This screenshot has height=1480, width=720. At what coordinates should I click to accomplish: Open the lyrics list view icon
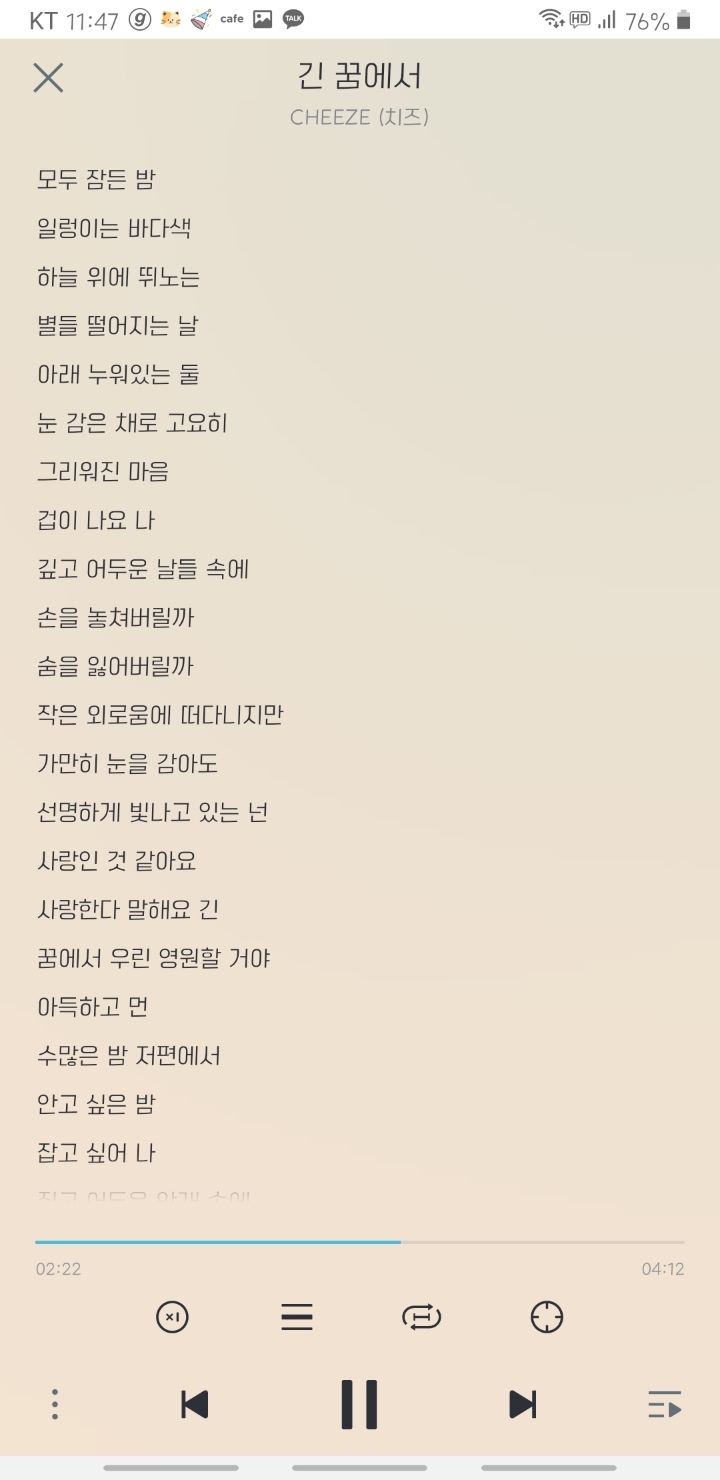coord(297,1317)
